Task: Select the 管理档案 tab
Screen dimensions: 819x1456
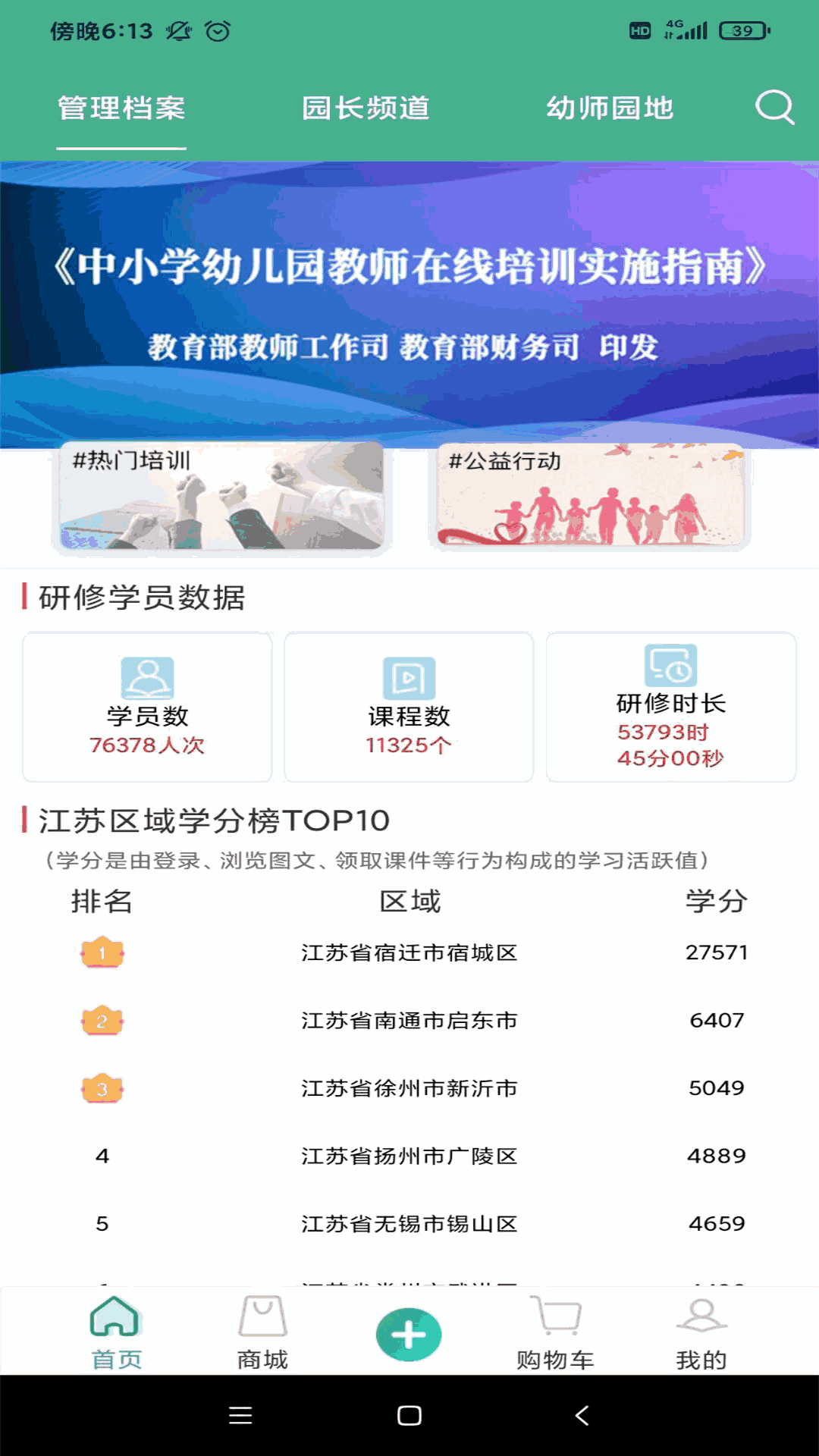Action: 121,108
